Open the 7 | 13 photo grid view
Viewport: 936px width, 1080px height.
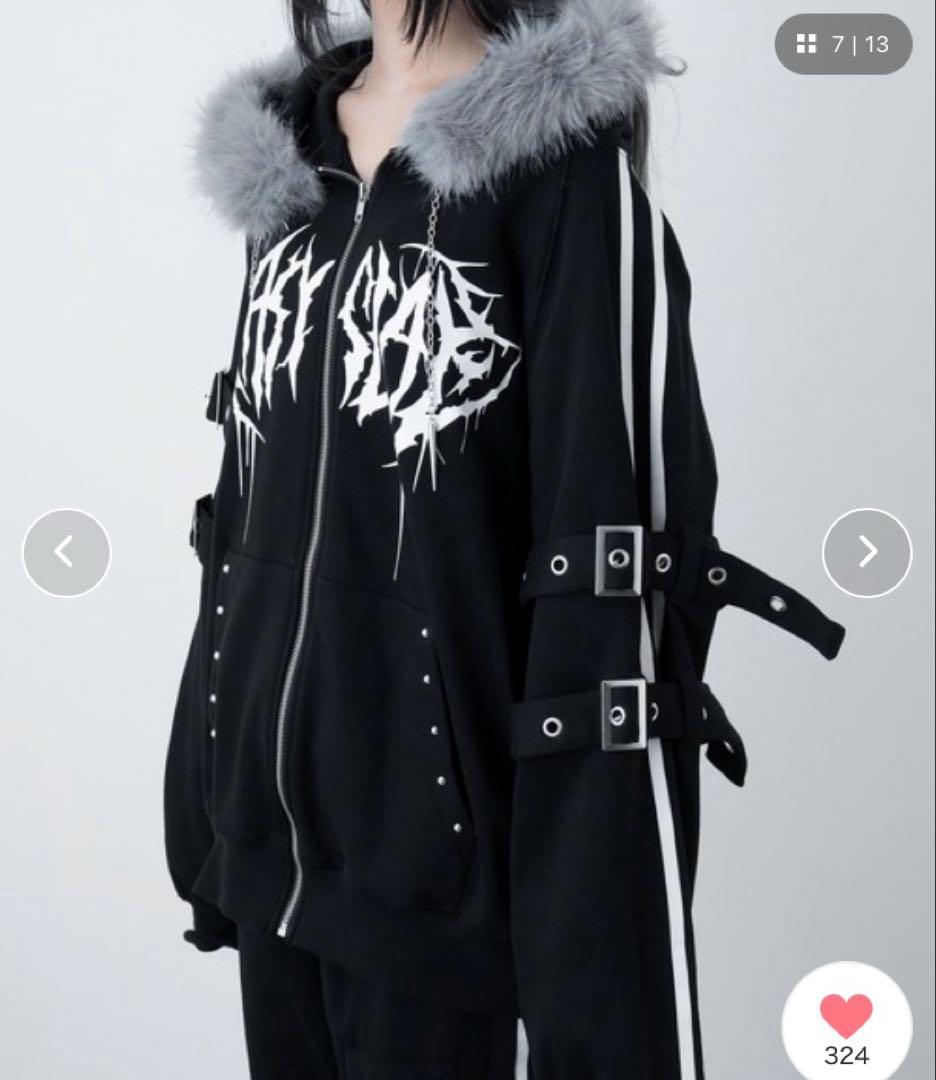click(842, 44)
